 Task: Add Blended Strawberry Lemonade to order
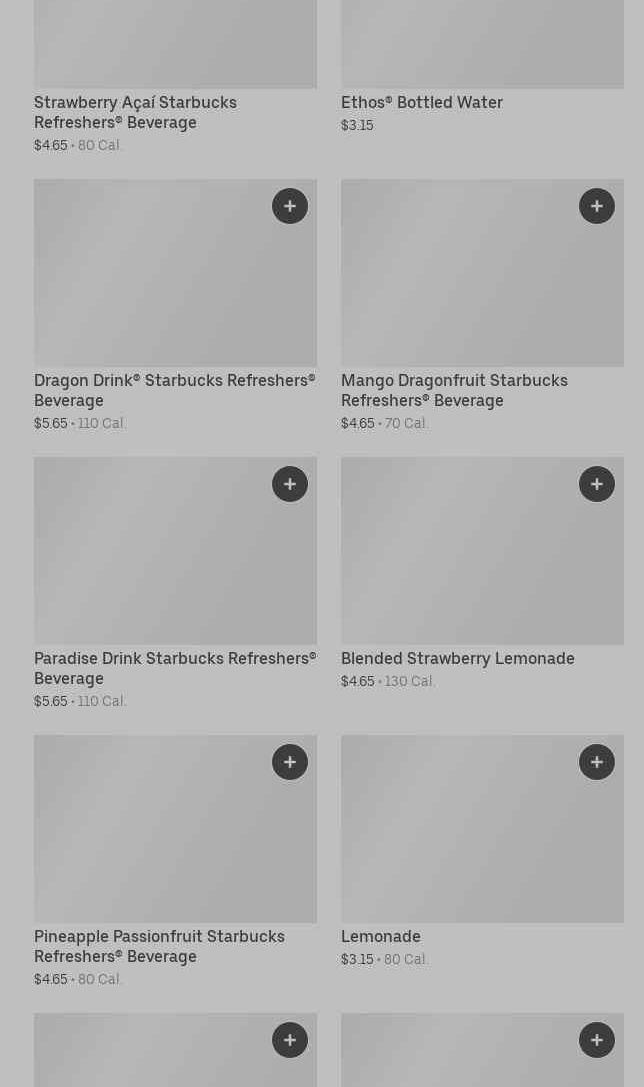pos(597,484)
